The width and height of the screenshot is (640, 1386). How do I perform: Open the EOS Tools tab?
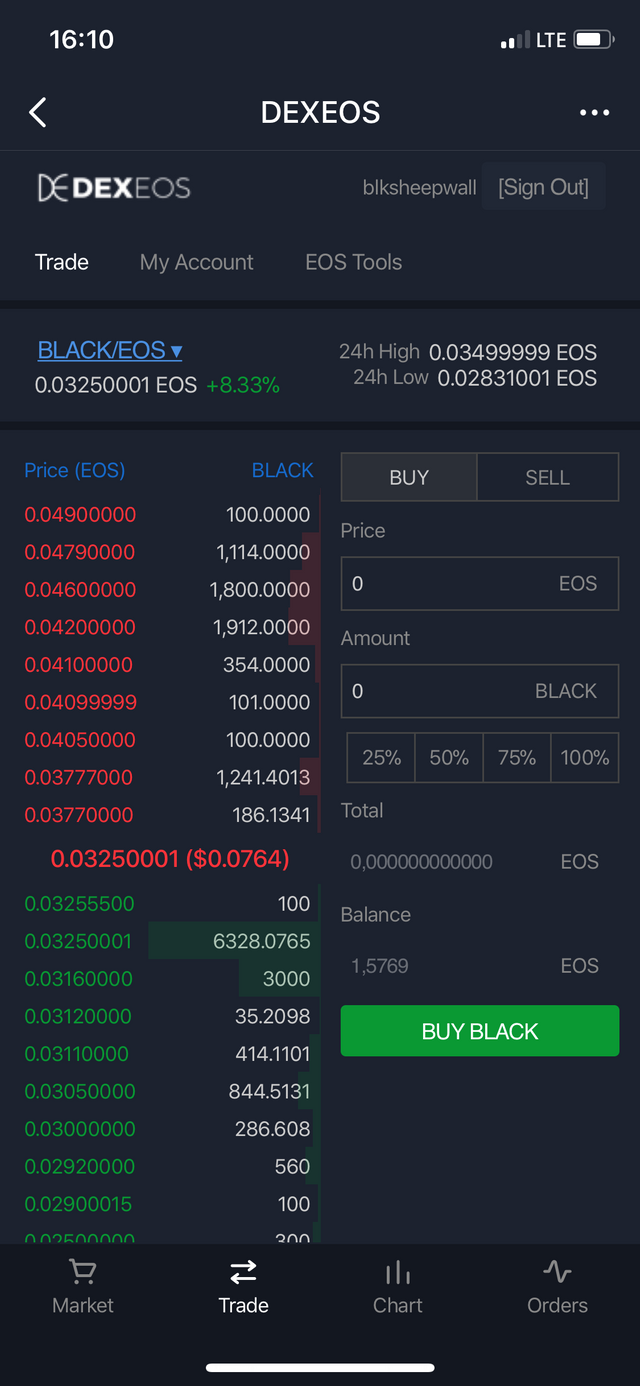[353, 262]
